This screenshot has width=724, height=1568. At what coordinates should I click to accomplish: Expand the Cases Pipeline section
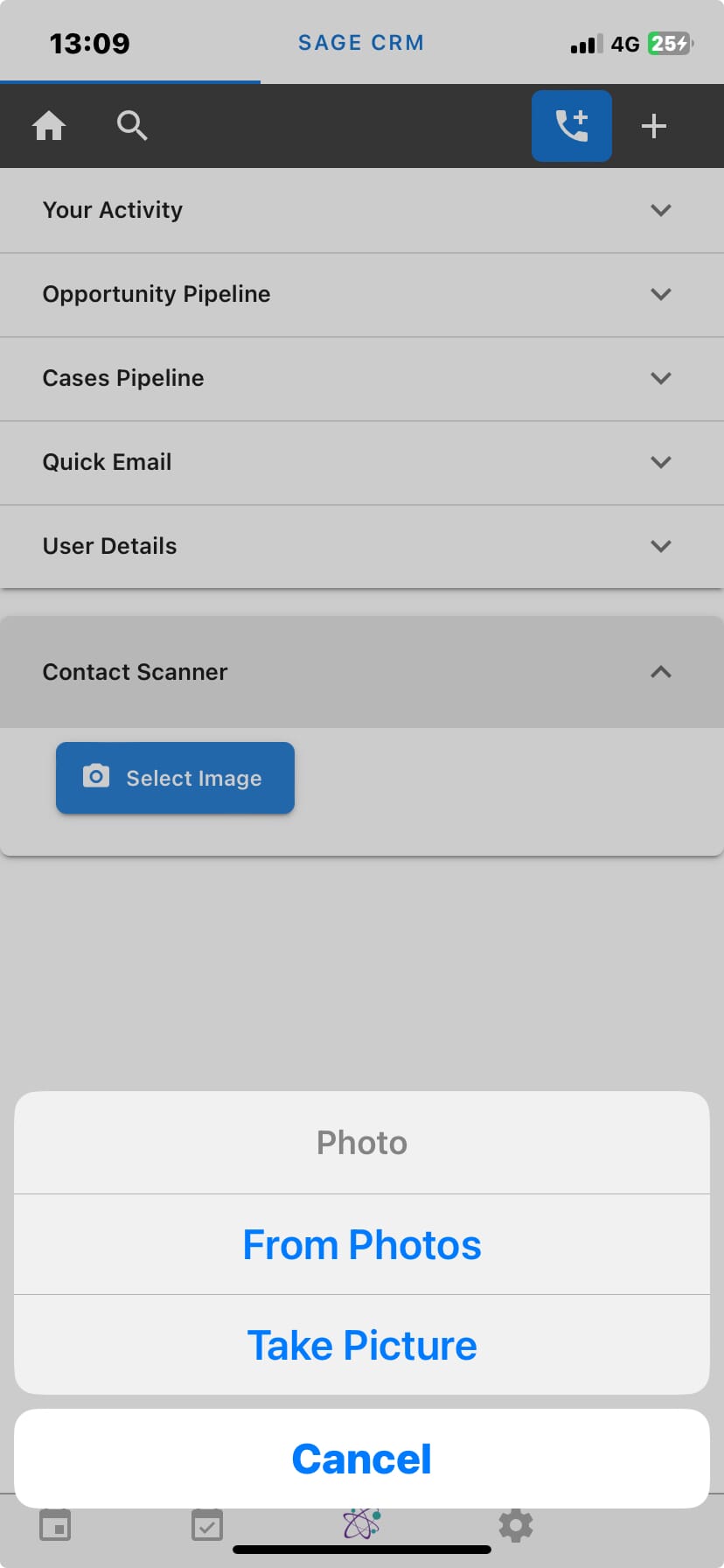pyautogui.click(x=661, y=378)
